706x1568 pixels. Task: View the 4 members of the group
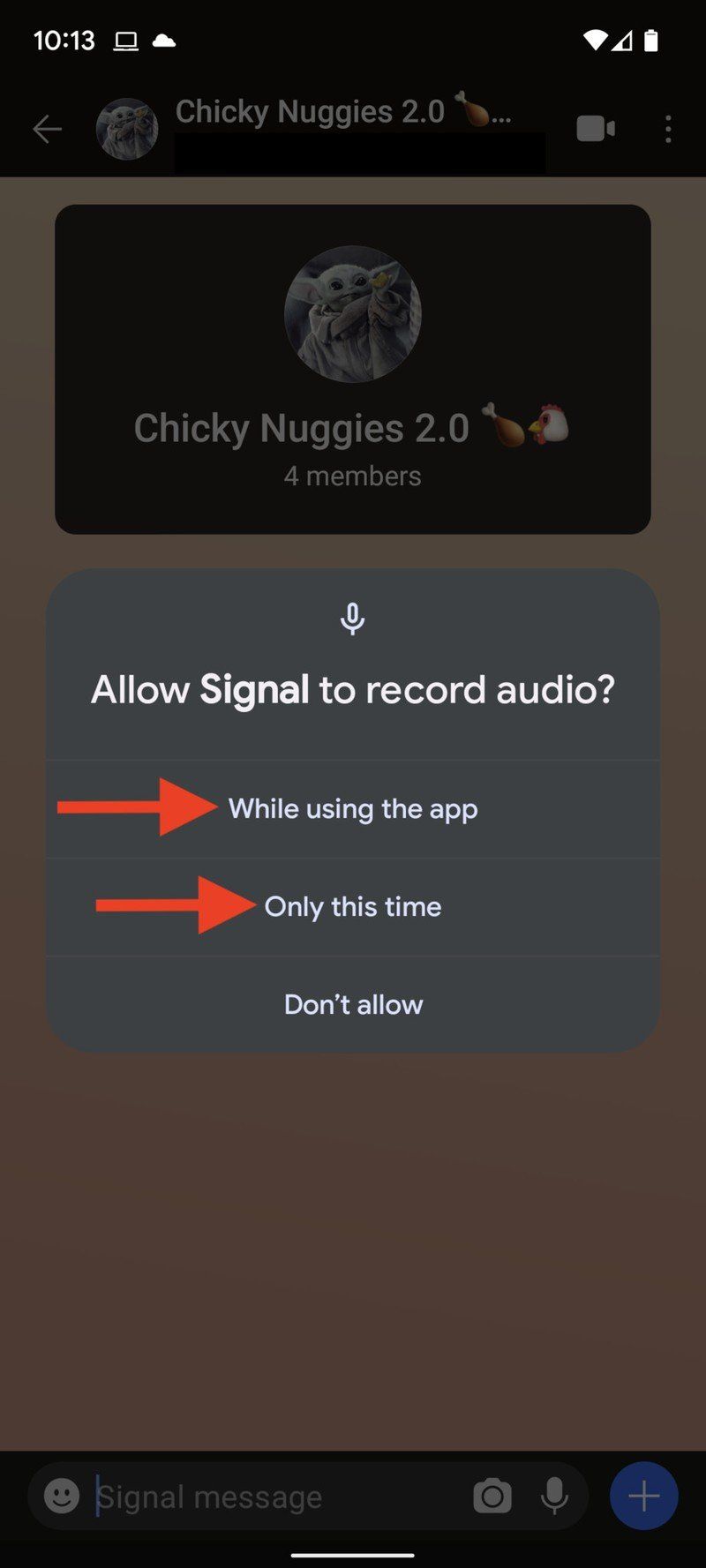click(352, 476)
